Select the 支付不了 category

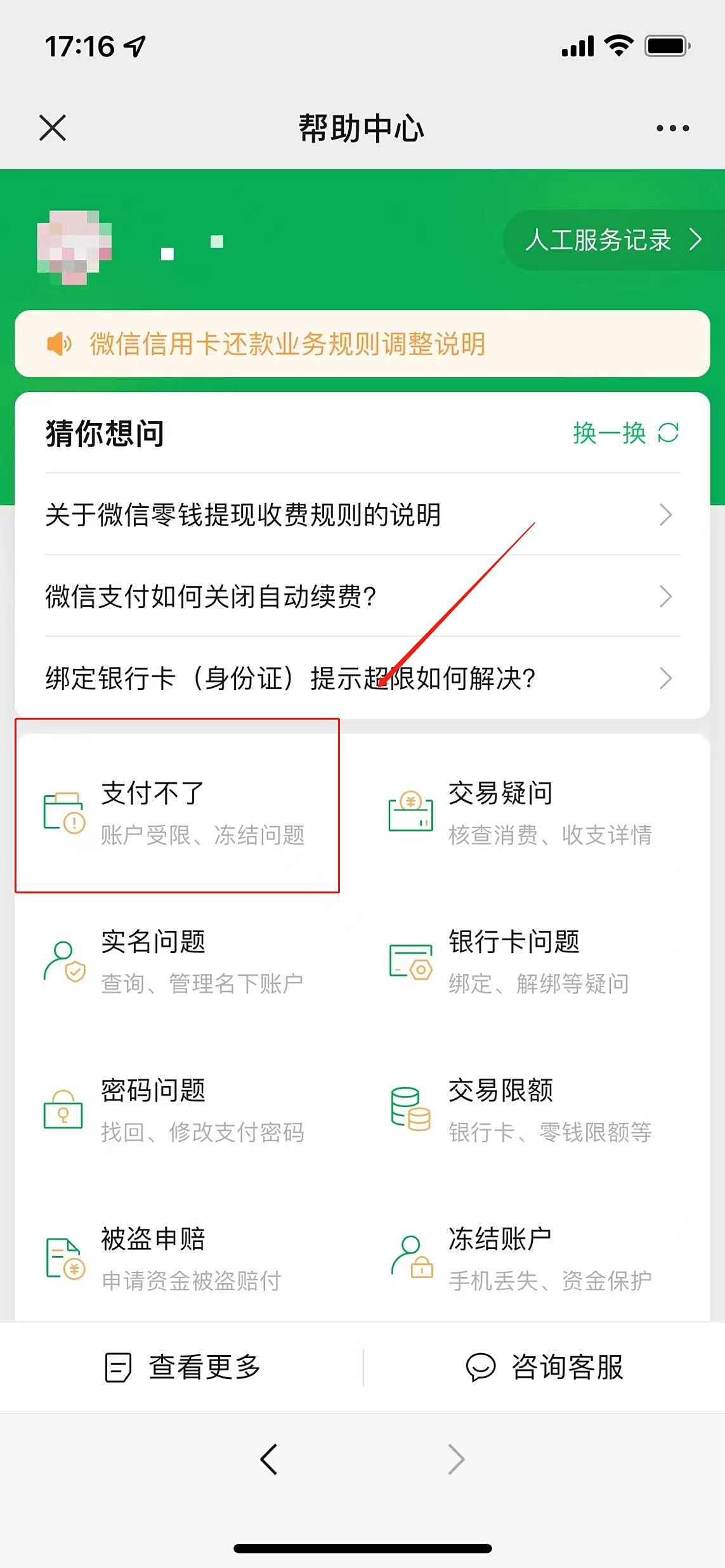[178, 813]
